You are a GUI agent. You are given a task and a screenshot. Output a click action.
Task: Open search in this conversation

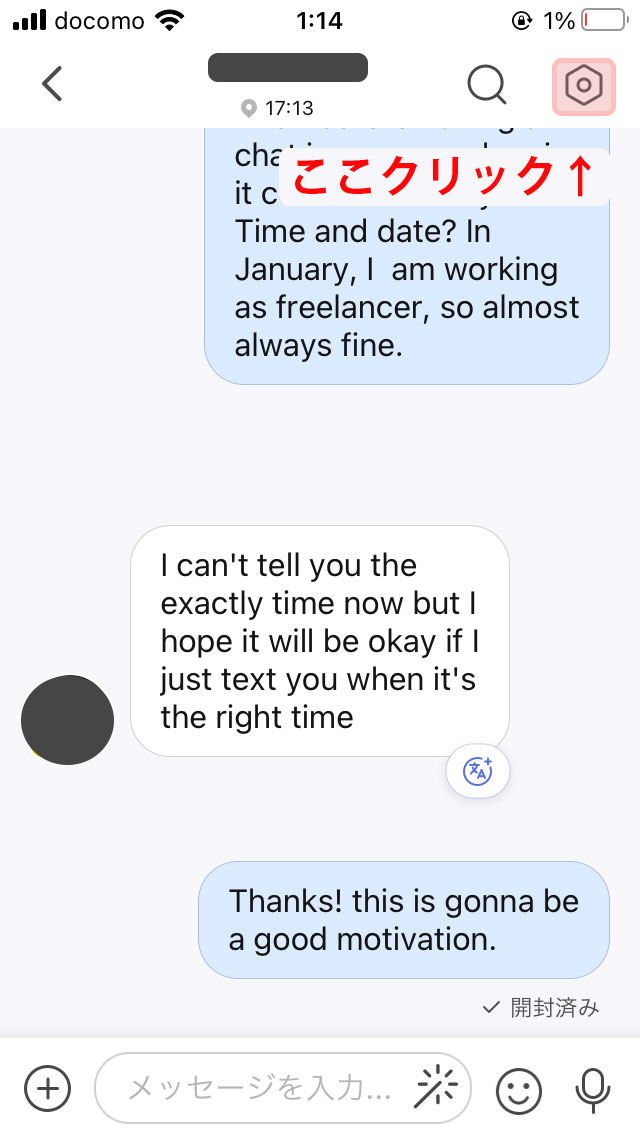click(x=486, y=85)
